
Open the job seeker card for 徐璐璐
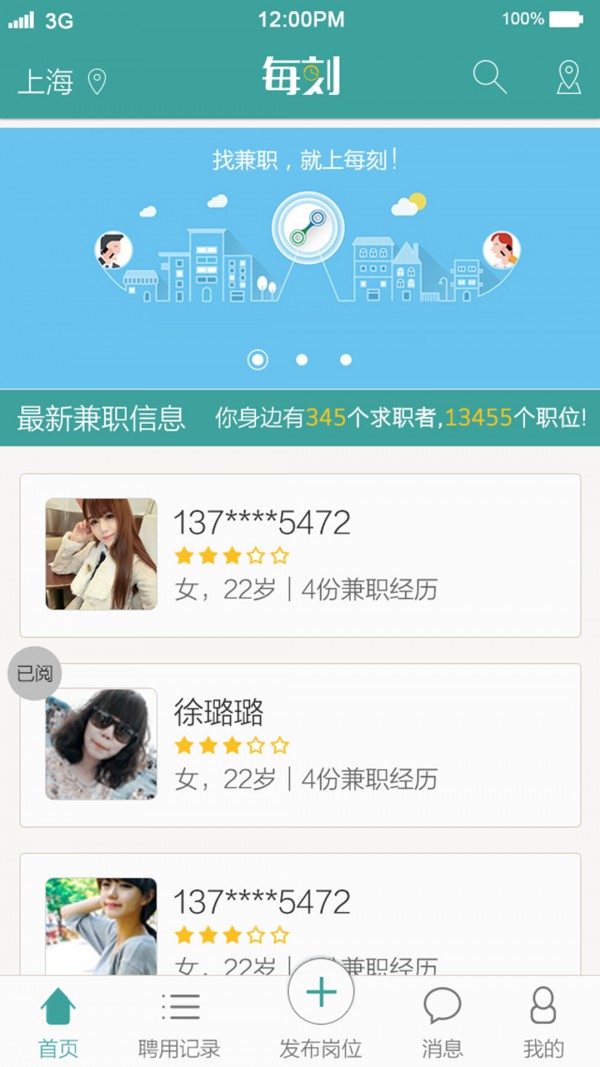[300, 745]
